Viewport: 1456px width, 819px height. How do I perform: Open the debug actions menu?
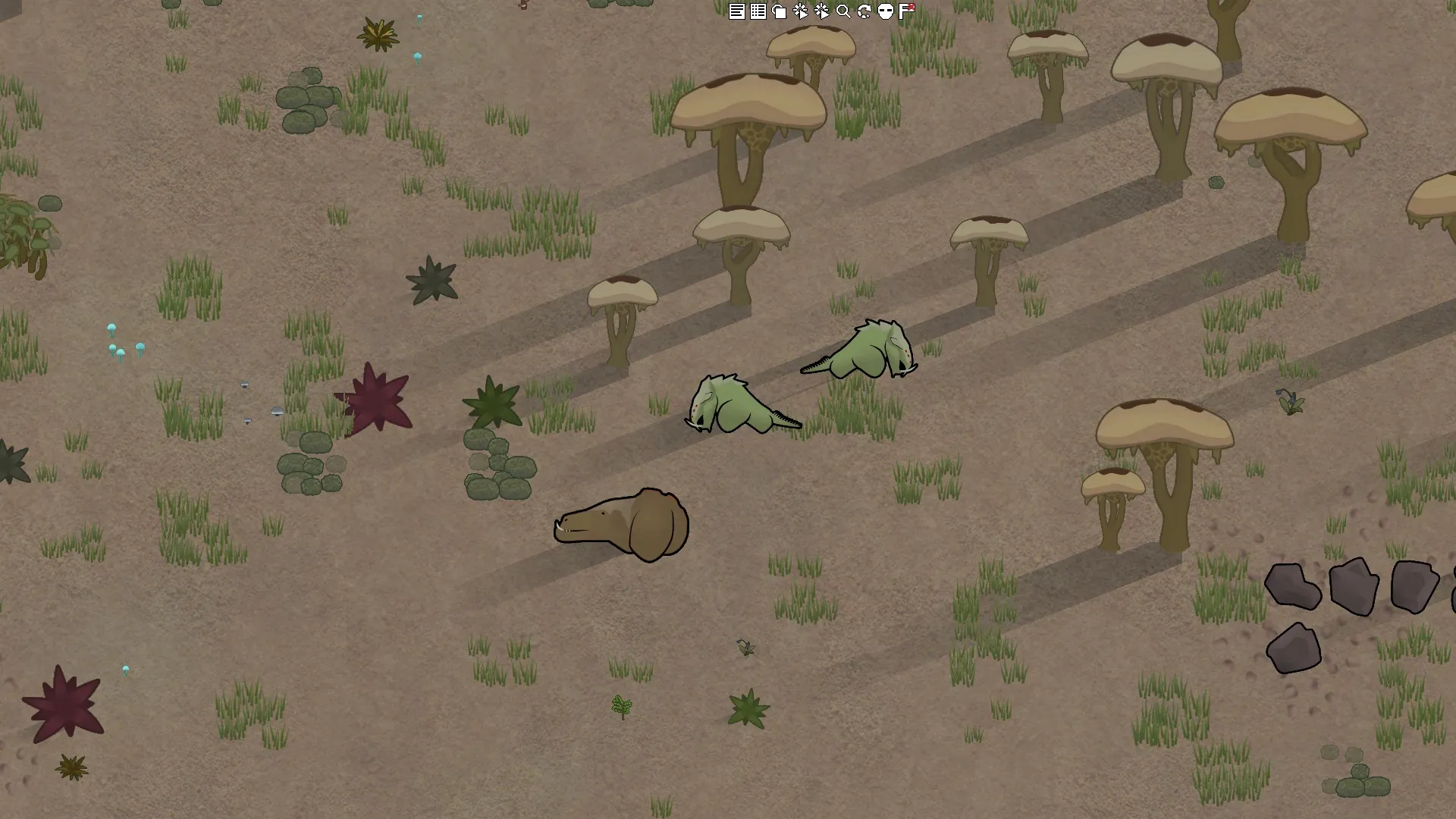800,11
